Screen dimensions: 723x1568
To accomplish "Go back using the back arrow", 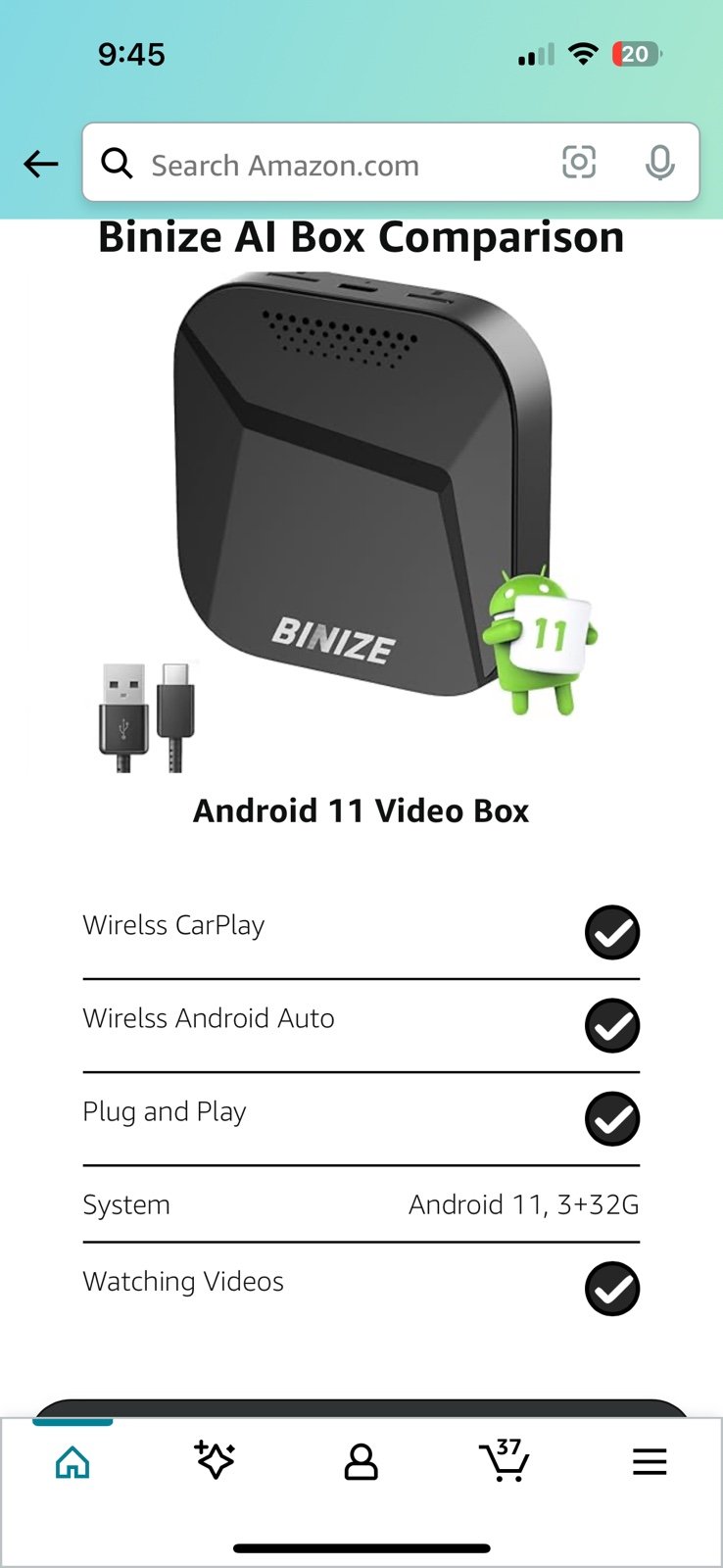I will (41, 164).
